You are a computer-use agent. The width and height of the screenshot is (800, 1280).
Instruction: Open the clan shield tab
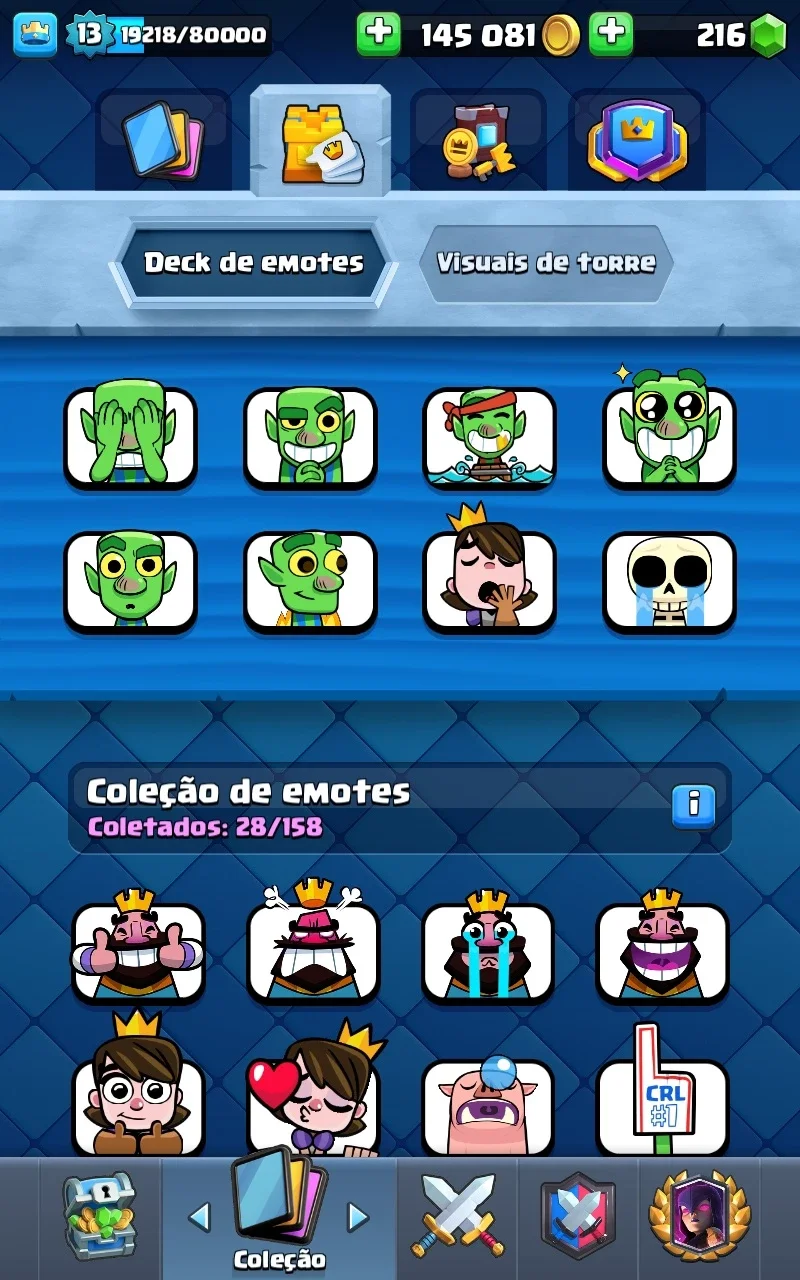[578, 1216]
